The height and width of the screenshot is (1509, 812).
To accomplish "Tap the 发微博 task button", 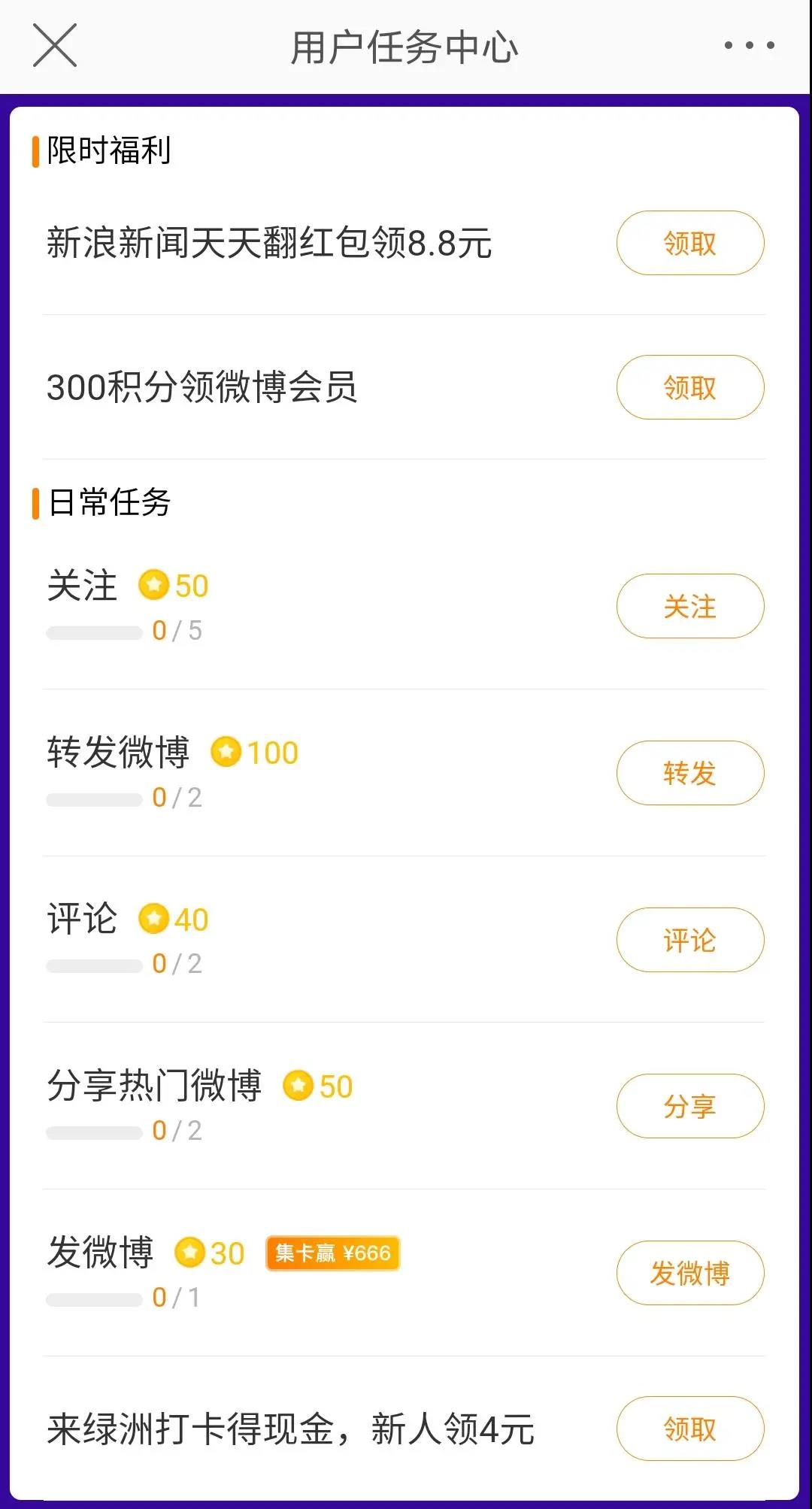I will pyautogui.click(x=689, y=1273).
